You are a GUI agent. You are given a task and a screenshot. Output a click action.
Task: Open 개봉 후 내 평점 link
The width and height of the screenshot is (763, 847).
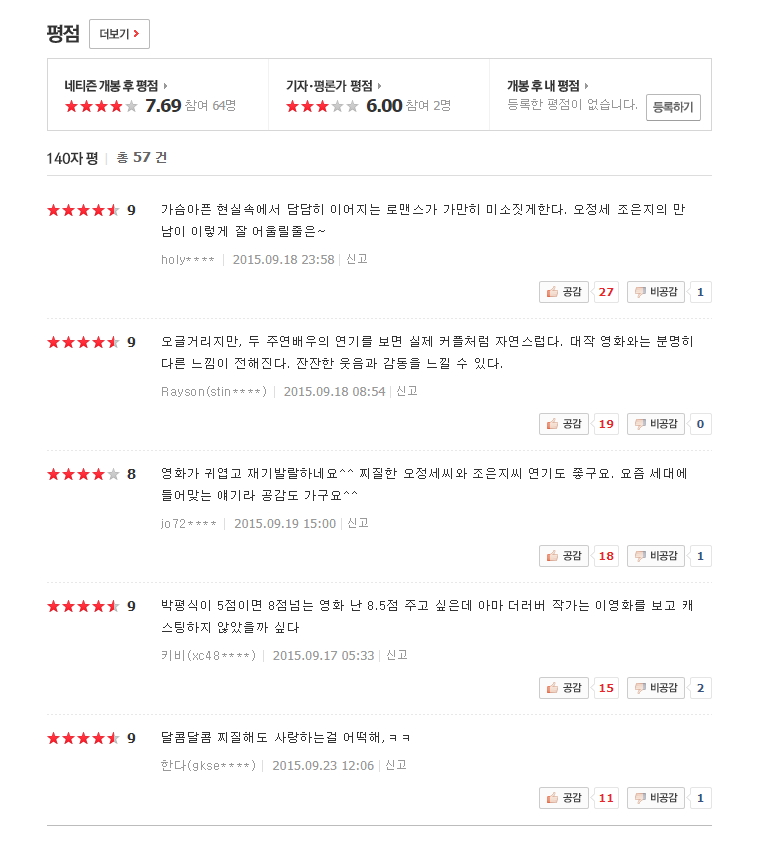coord(547,85)
